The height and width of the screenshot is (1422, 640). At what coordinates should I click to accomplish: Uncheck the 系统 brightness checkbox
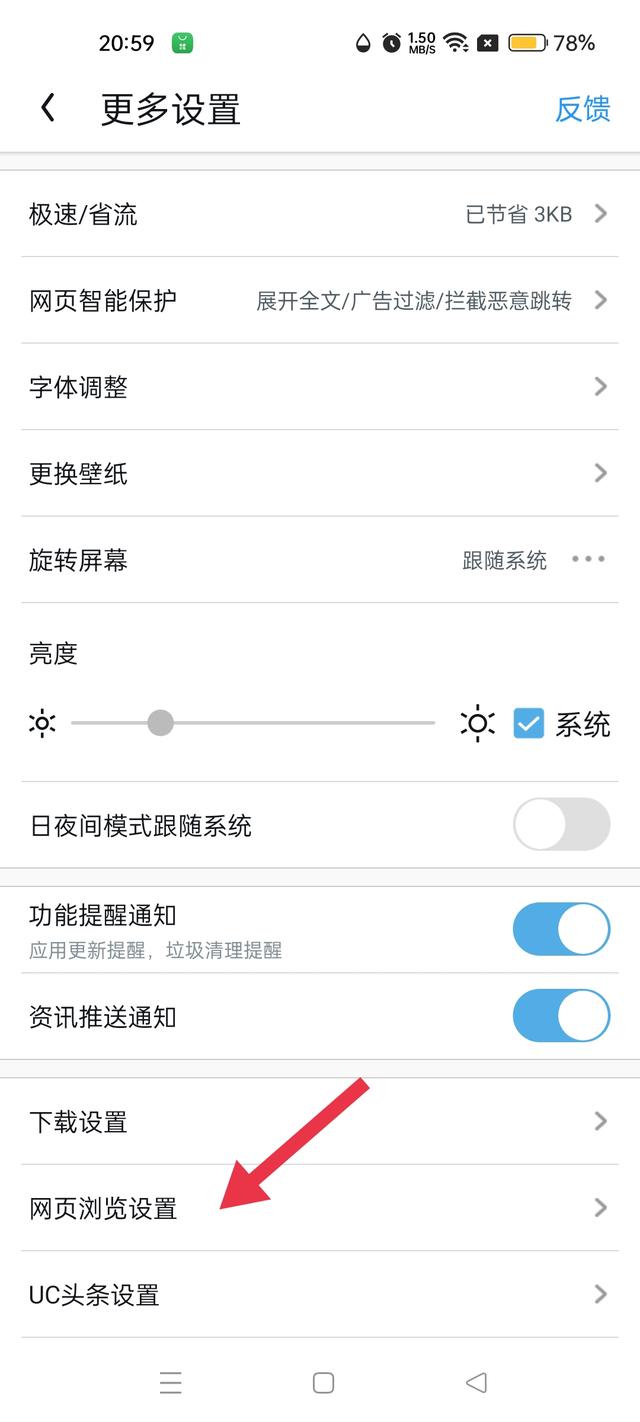pos(529,723)
